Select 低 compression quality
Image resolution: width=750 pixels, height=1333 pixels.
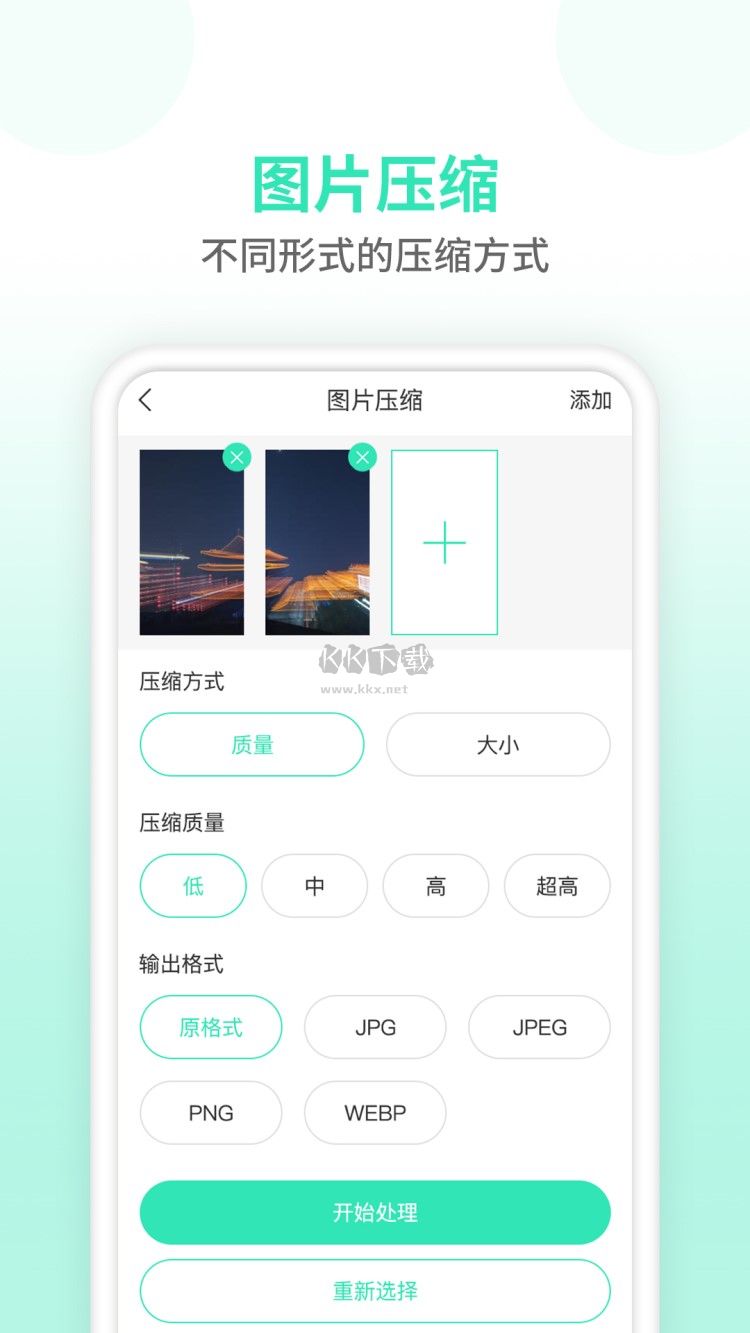(x=193, y=886)
